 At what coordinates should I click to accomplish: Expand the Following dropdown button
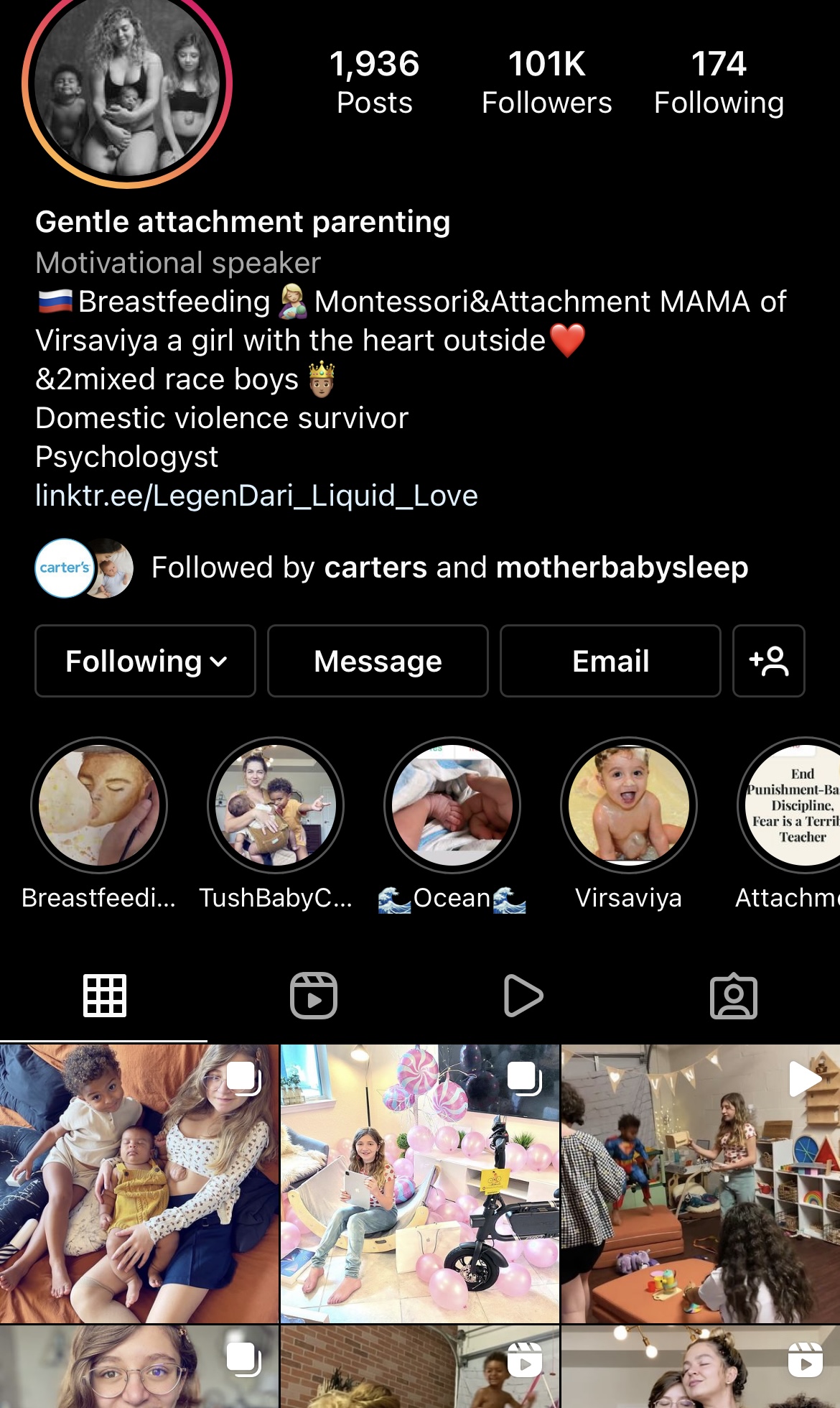(x=145, y=661)
